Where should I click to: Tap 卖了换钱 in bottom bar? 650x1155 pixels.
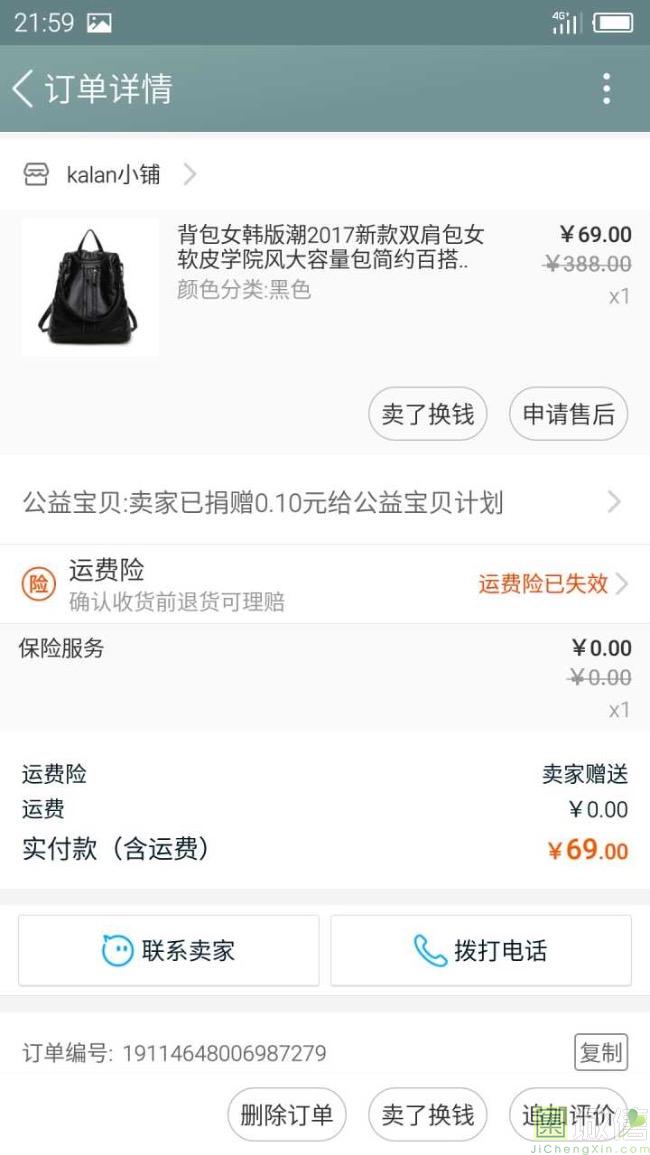pyautogui.click(x=428, y=1115)
